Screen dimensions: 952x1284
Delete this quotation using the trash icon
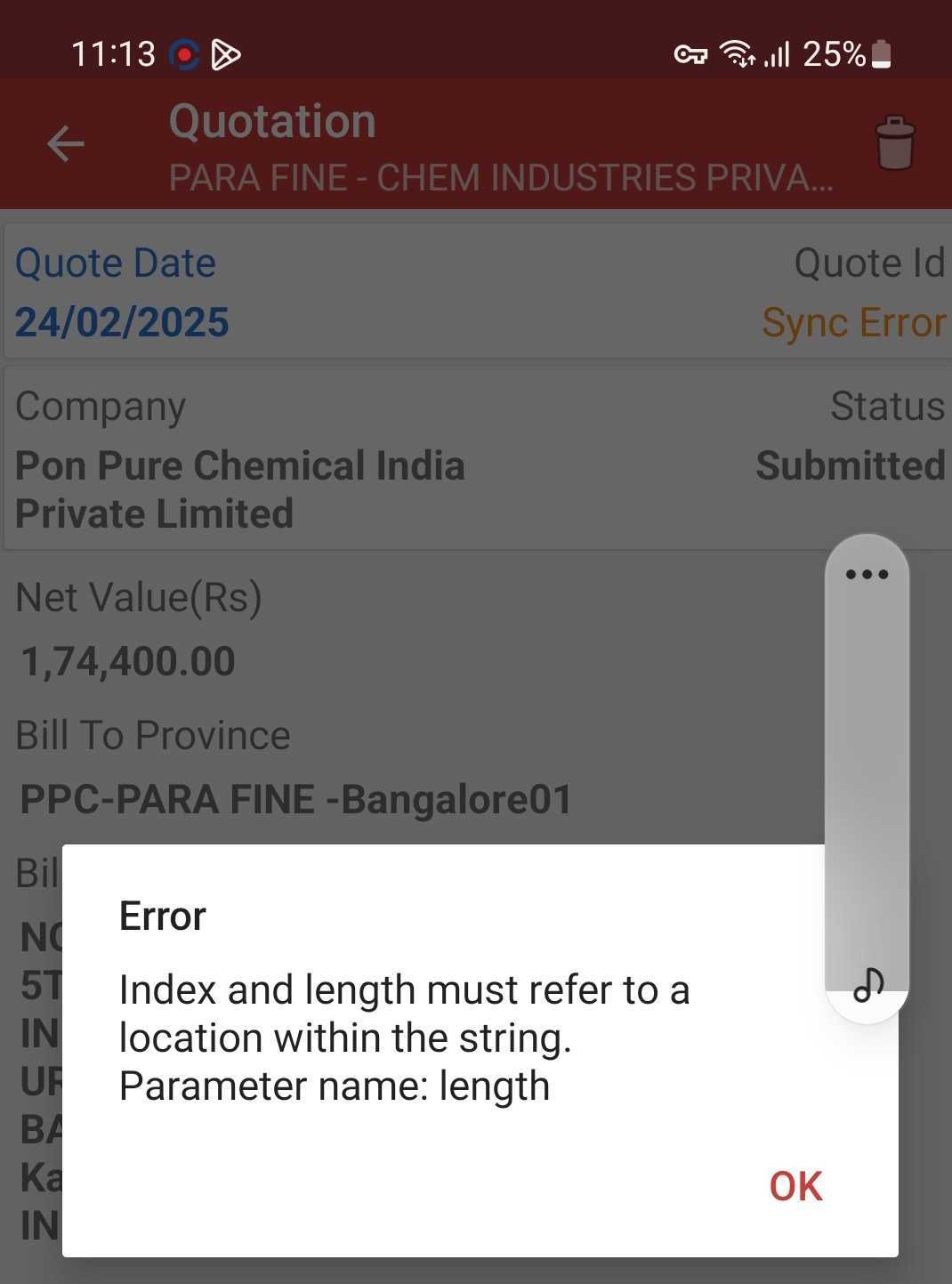click(894, 142)
